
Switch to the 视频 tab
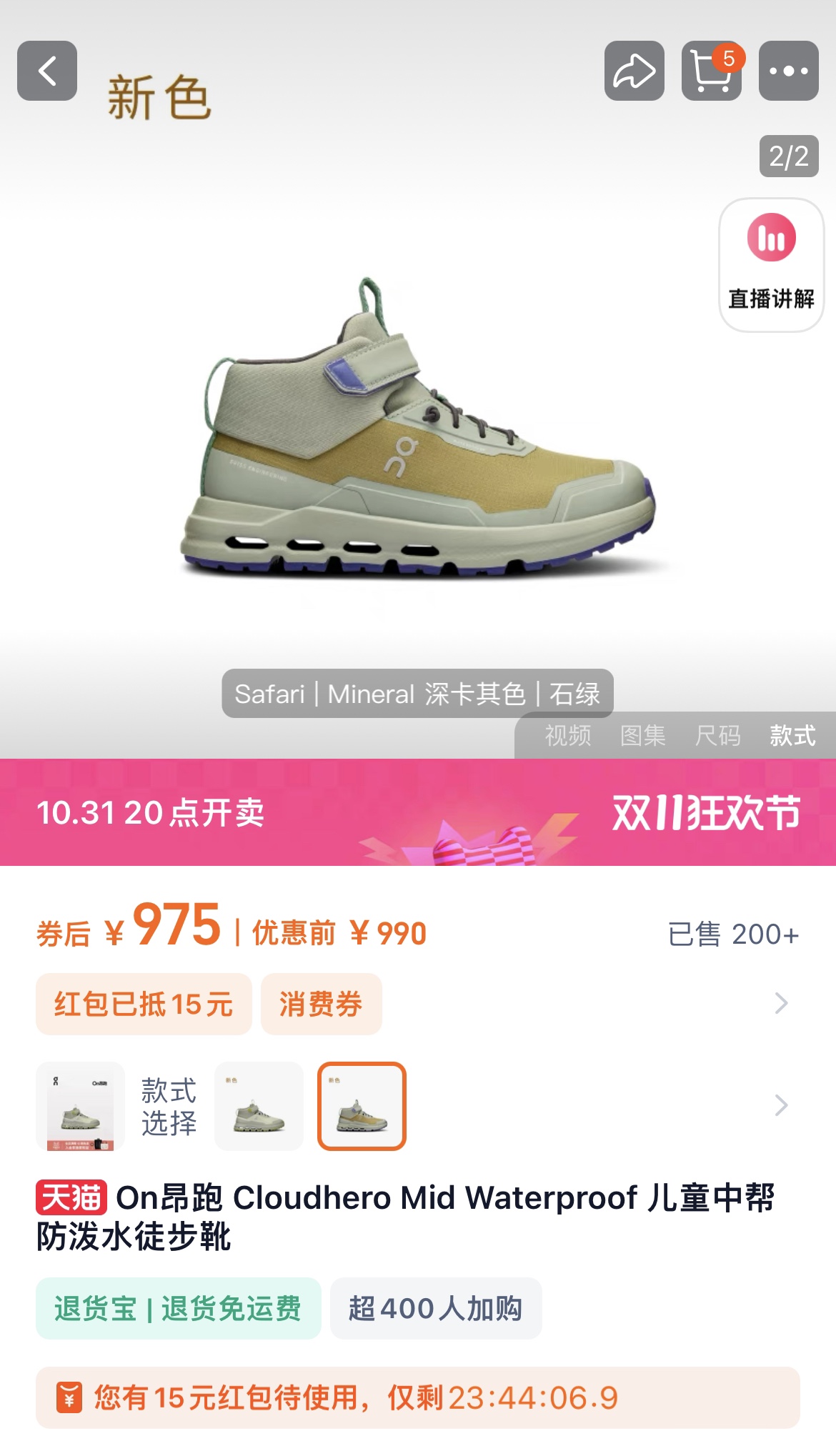pyautogui.click(x=568, y=735)
